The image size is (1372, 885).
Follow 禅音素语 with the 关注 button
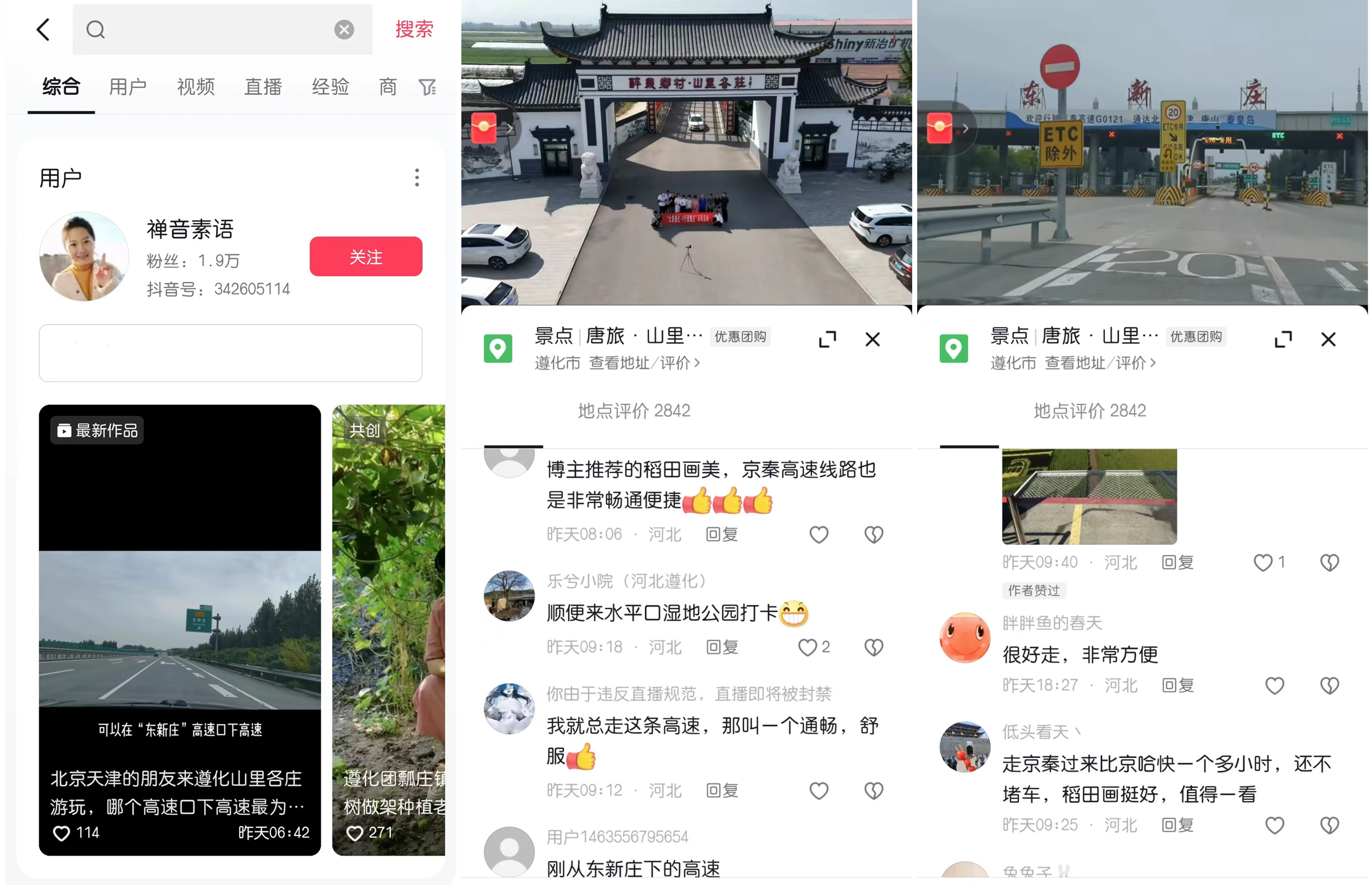366,256
